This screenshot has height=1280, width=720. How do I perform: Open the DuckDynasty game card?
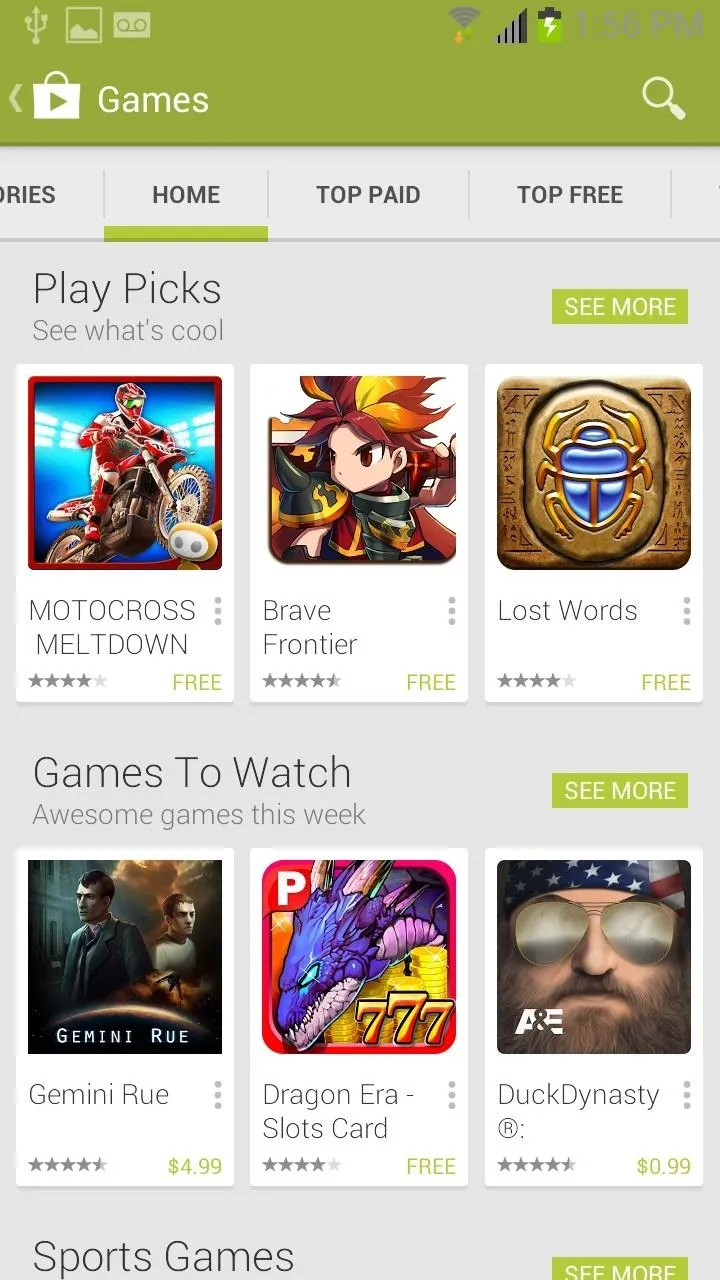click(x=594, y=1017)
